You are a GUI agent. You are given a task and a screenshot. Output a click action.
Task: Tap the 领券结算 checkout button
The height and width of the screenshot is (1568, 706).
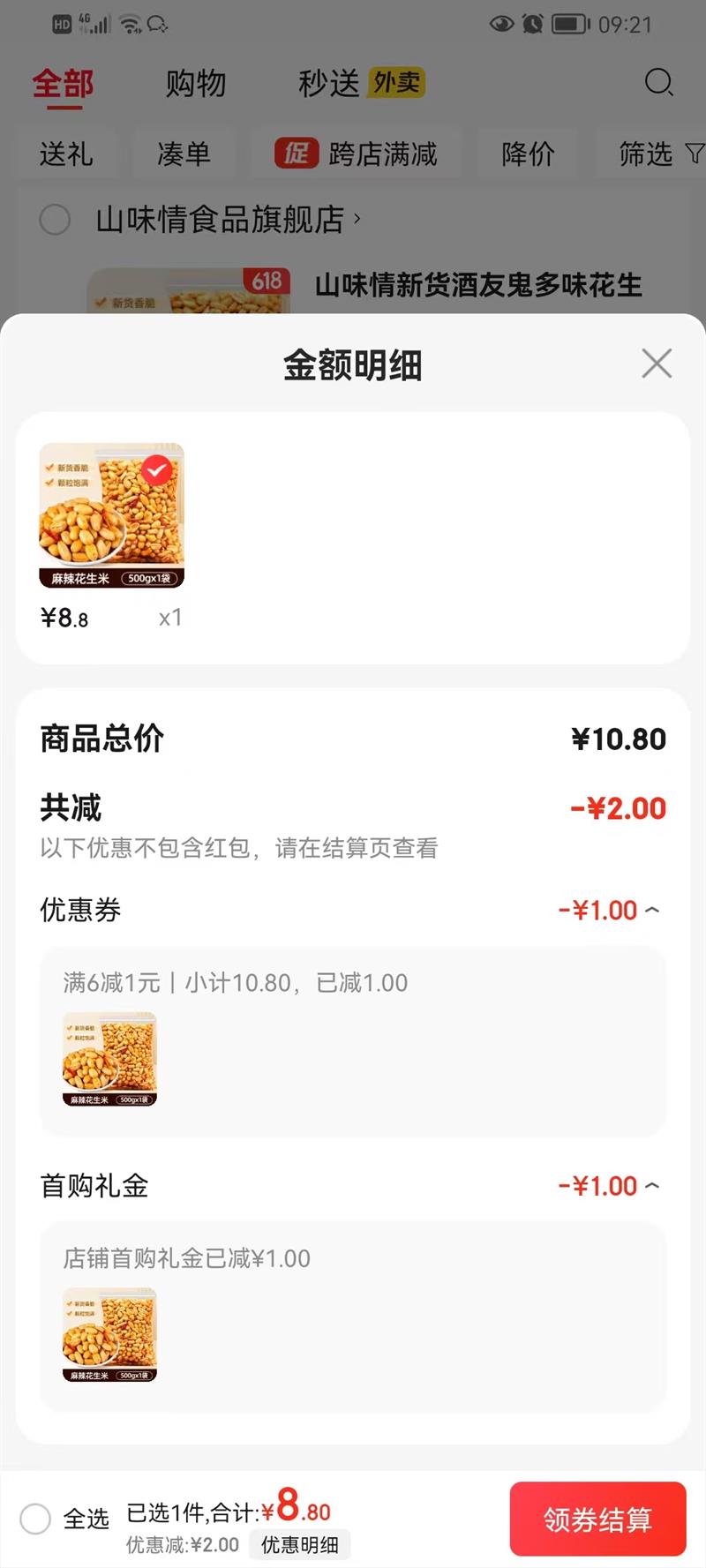pyautogui.click(x=597, y=1519)
